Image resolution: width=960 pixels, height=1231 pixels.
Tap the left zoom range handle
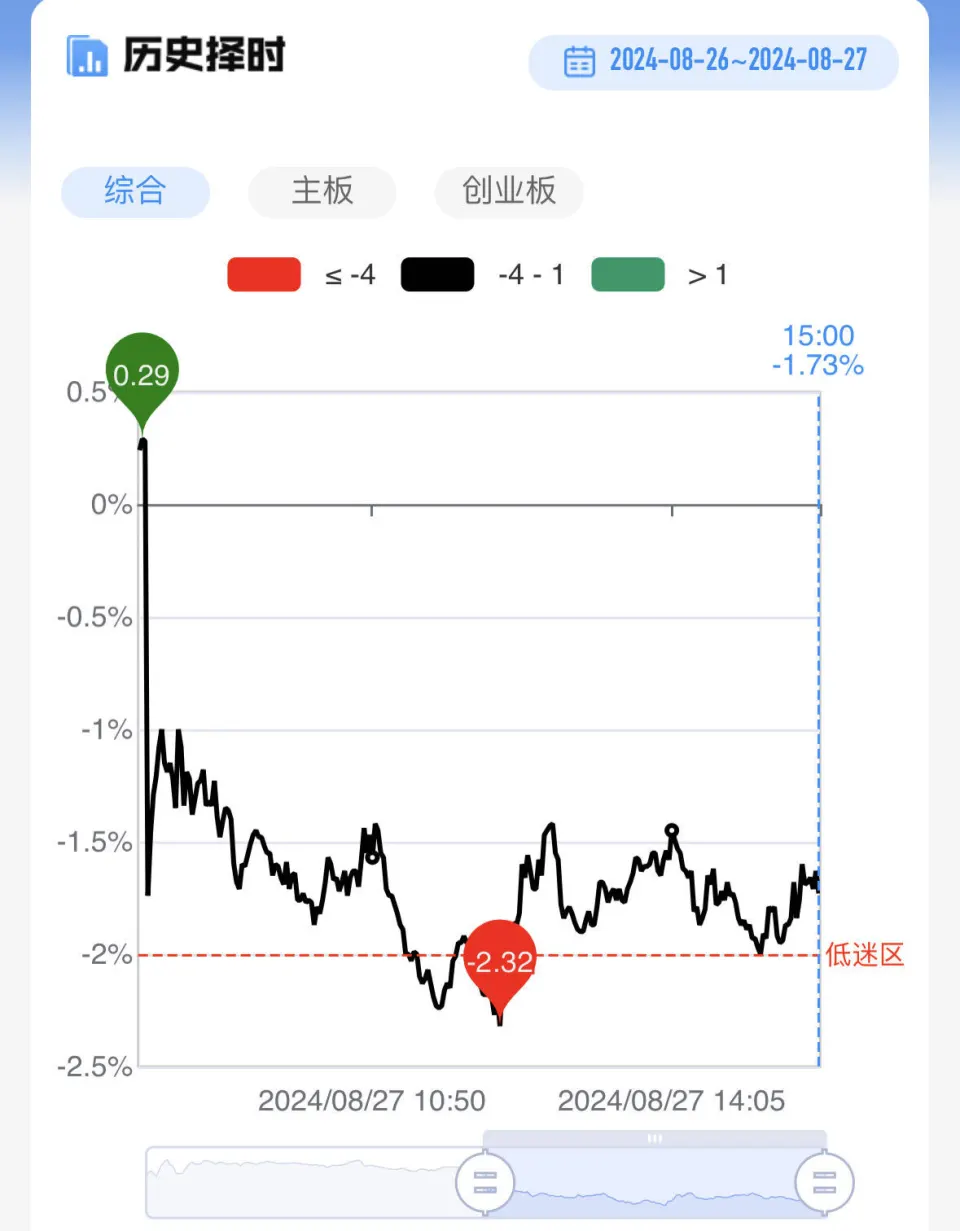click(485, 1183)
